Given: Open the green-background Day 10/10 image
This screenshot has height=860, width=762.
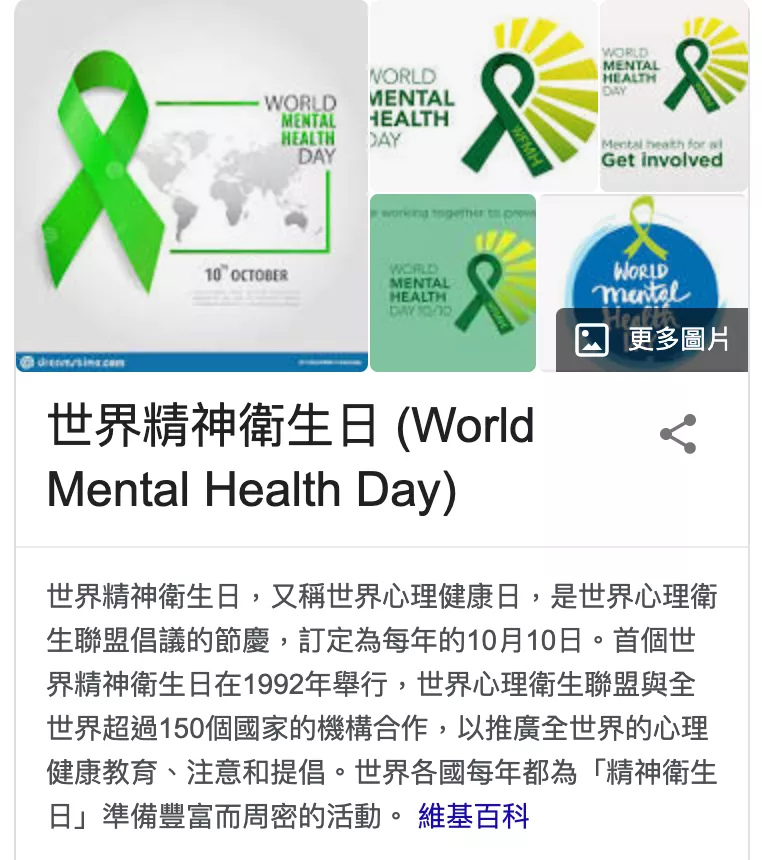Looking at the screenshot, I should click(x=452, y=283).
